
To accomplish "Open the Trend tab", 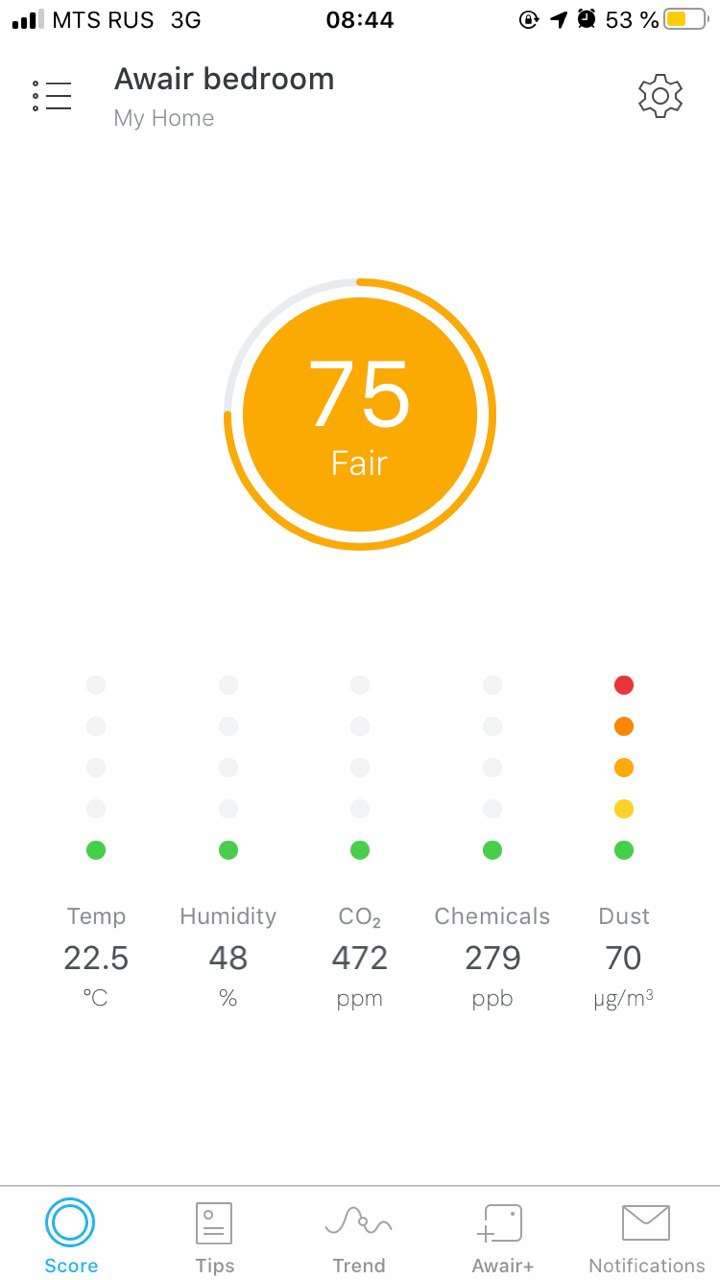I will 359,1236.
